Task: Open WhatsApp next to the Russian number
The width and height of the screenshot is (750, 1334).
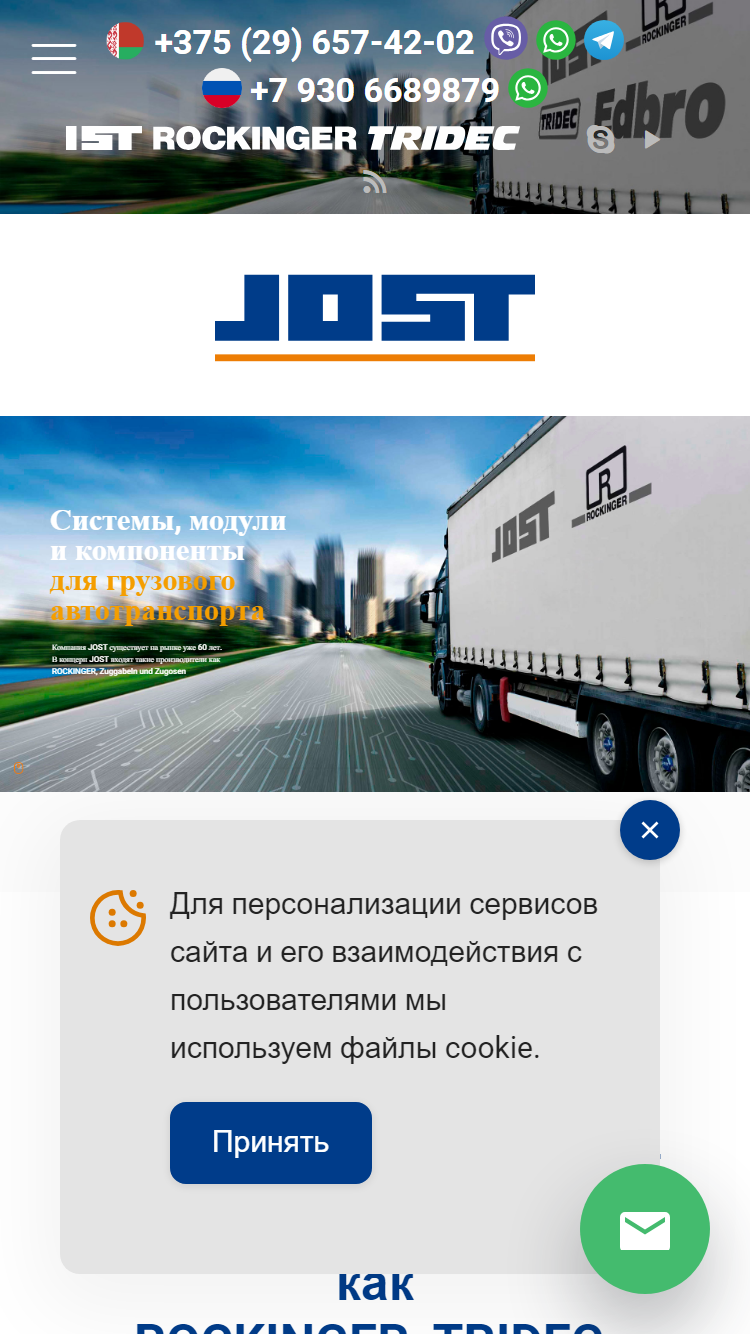Action: 528,88
